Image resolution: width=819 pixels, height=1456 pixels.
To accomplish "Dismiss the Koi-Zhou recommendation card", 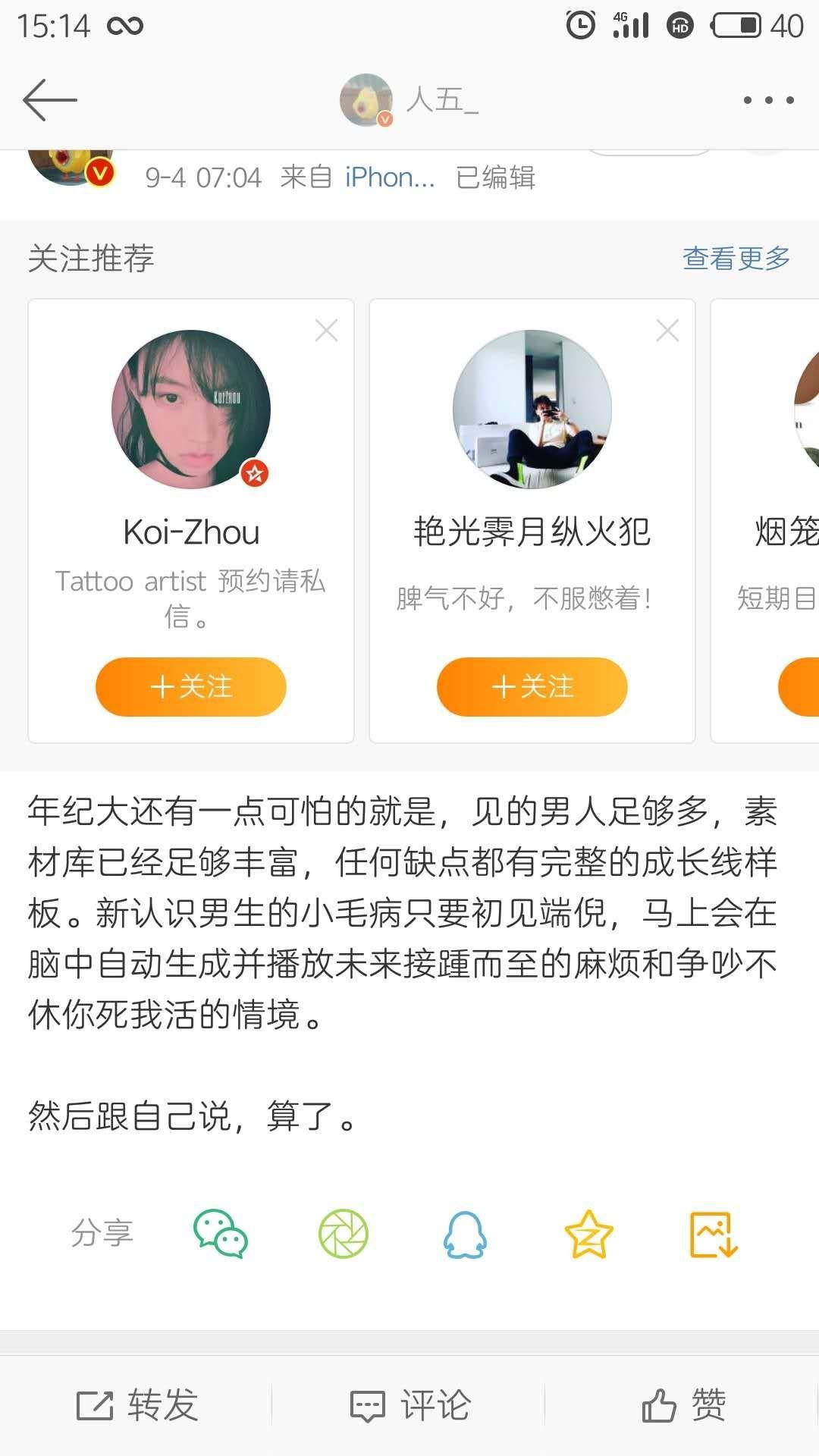I will [326, 331].
